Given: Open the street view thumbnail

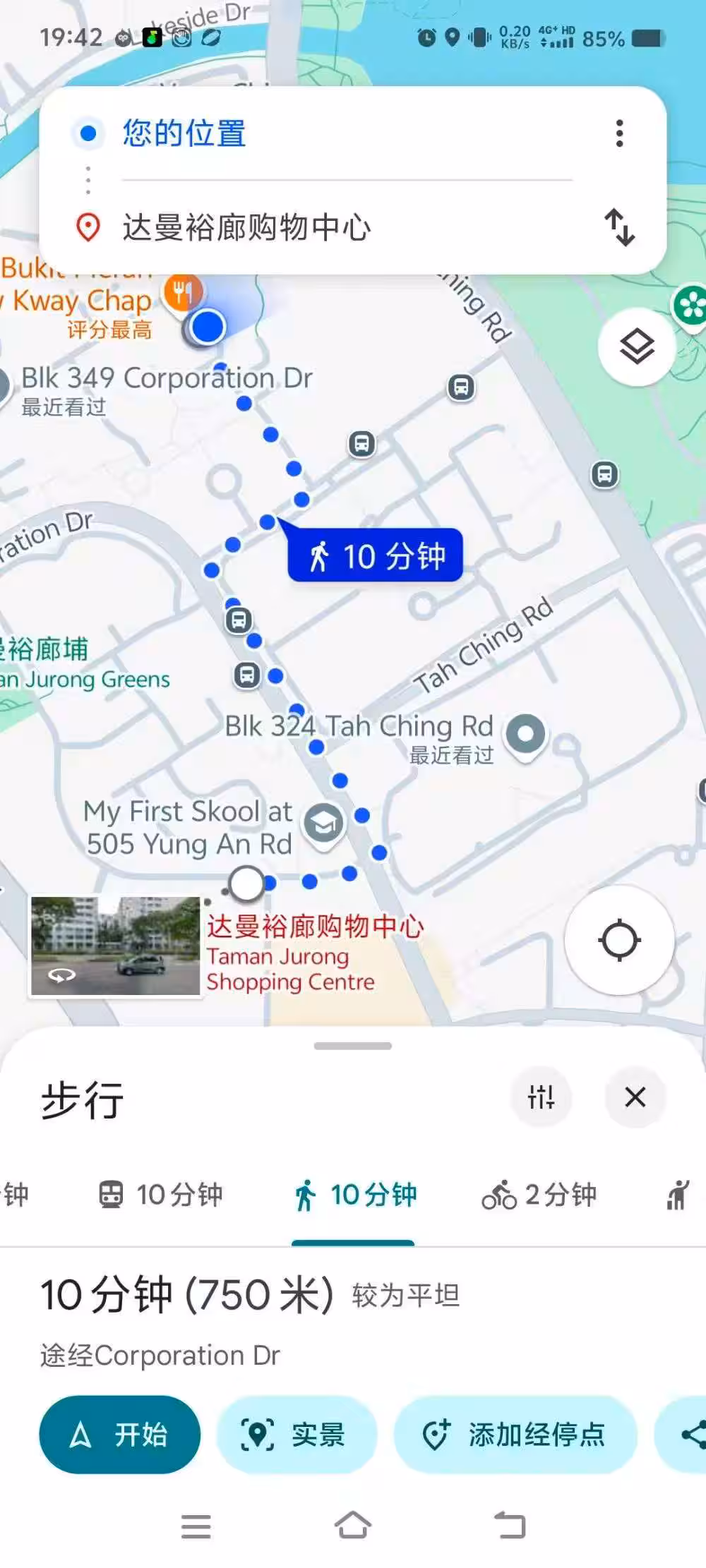Looking at the screenshot, I should click(x=115, y=946).
